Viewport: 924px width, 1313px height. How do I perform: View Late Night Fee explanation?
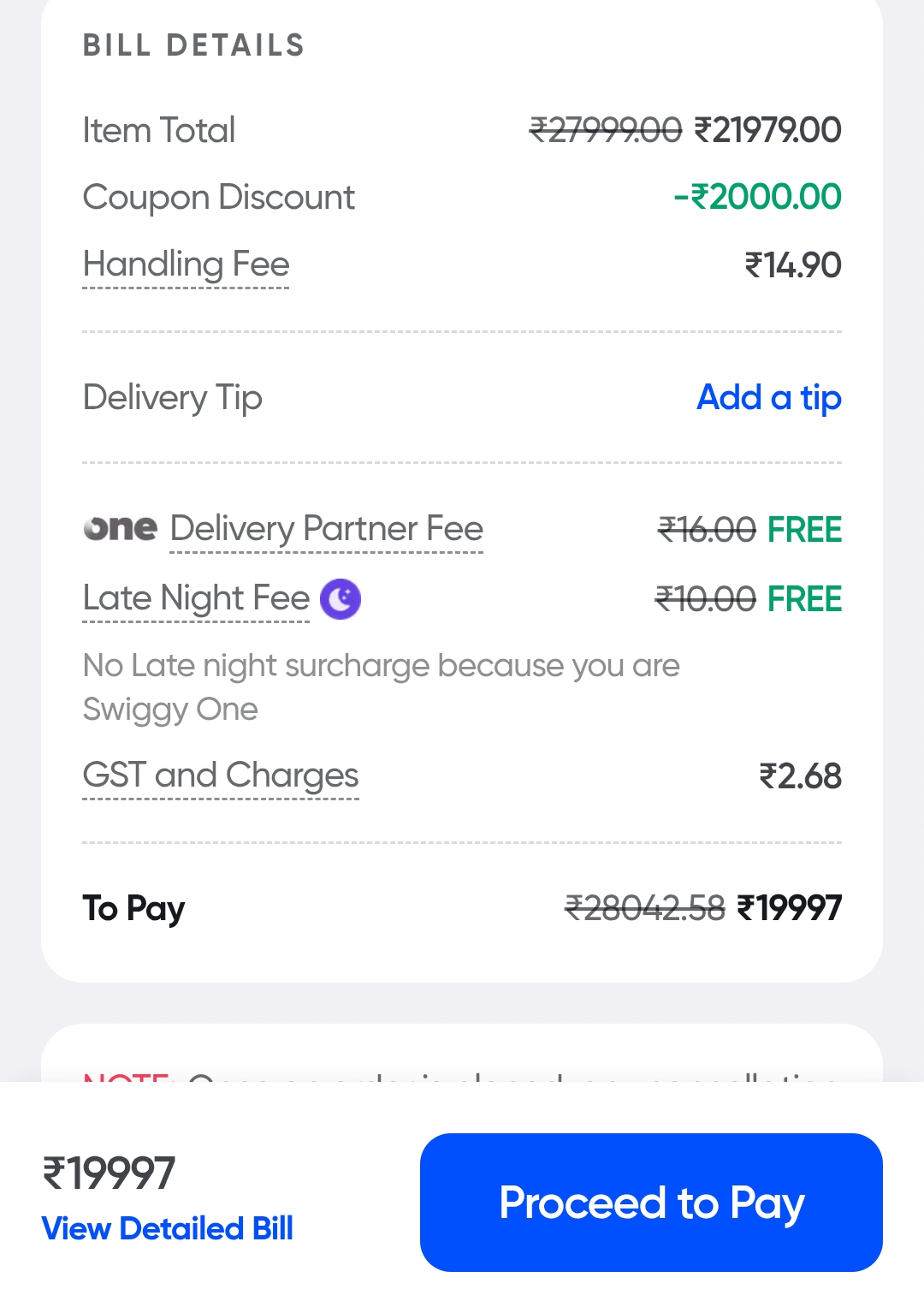pos(196,598)
